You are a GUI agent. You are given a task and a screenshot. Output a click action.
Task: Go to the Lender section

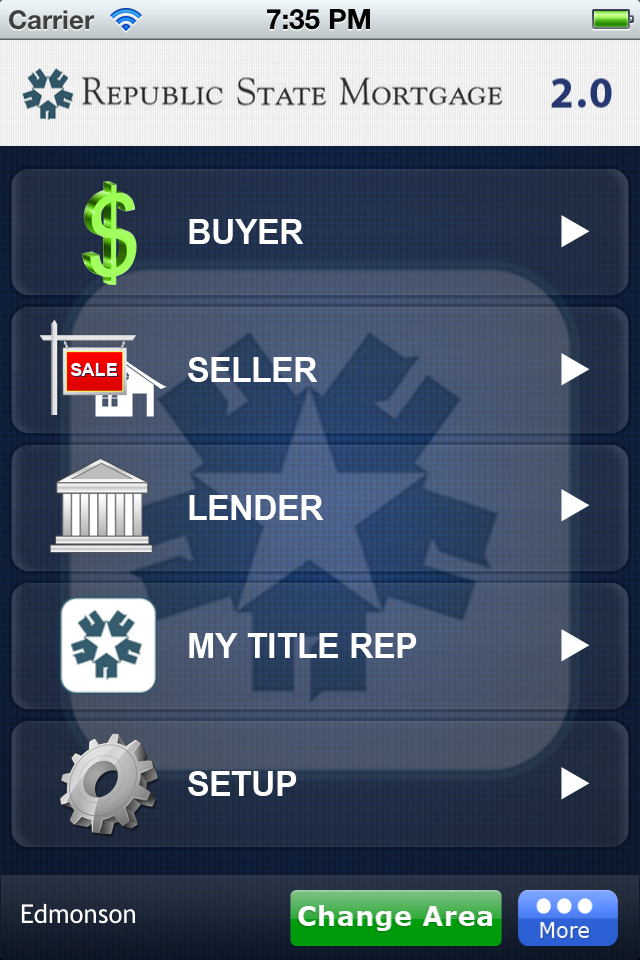320,507
